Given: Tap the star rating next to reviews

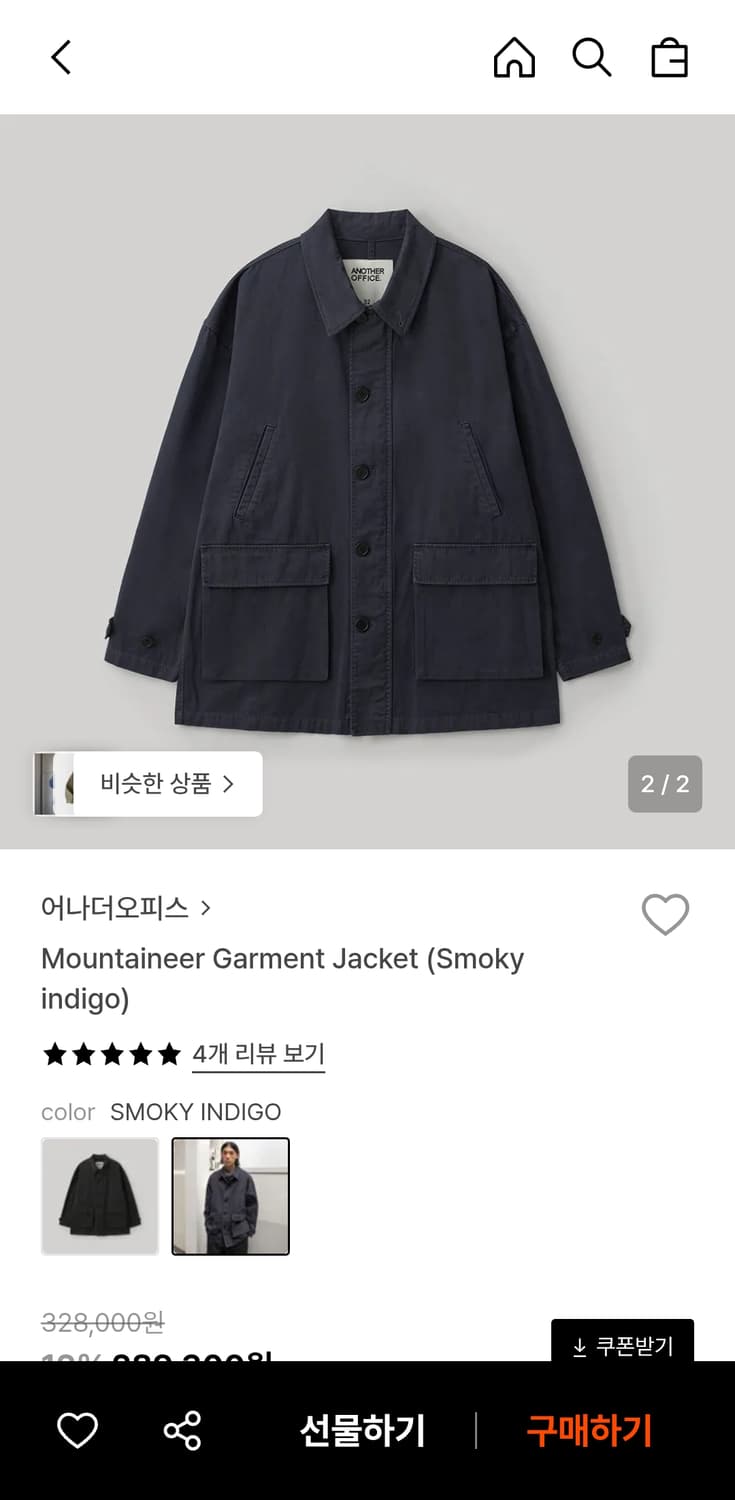Looking at the screenshot, I should tap(111, 1054).
